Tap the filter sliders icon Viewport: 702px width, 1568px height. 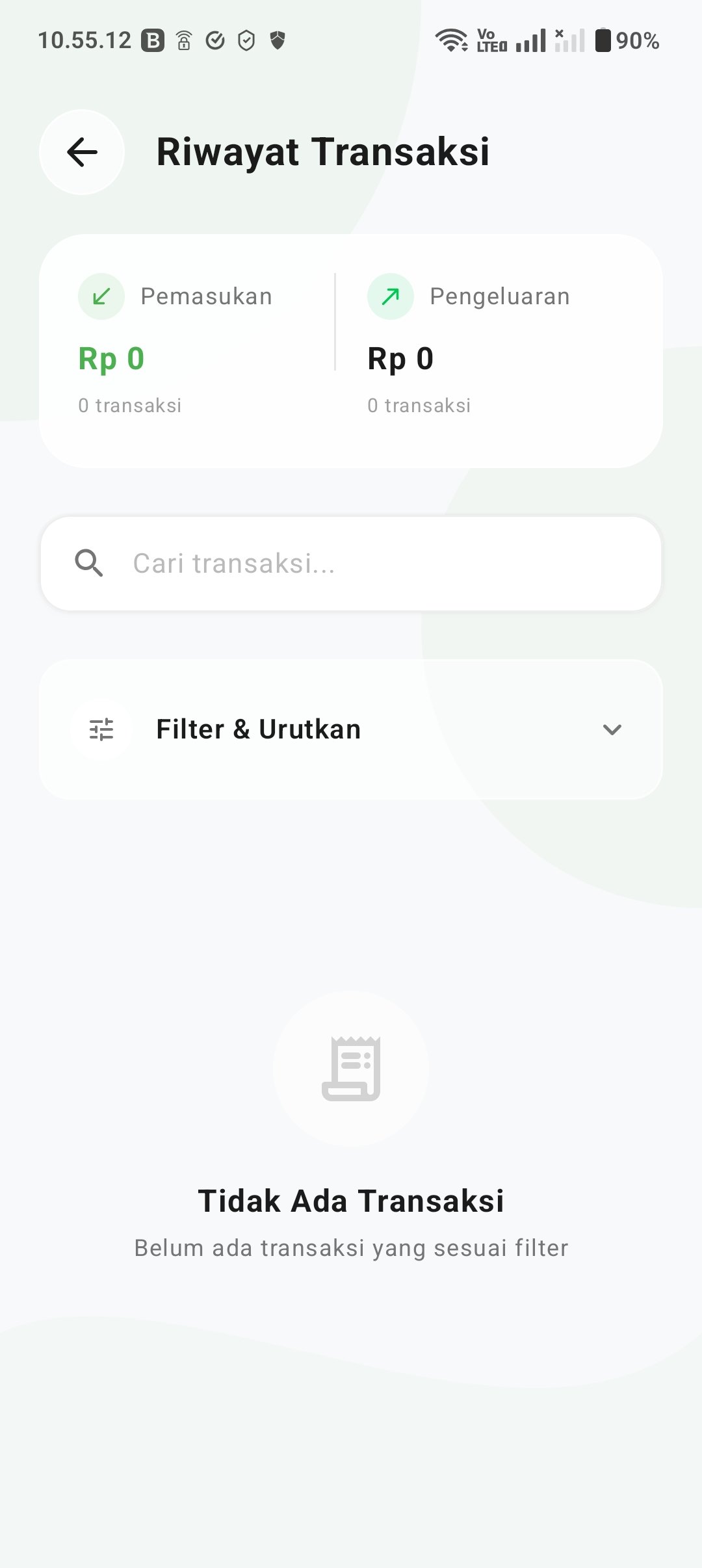pos(101,729)
